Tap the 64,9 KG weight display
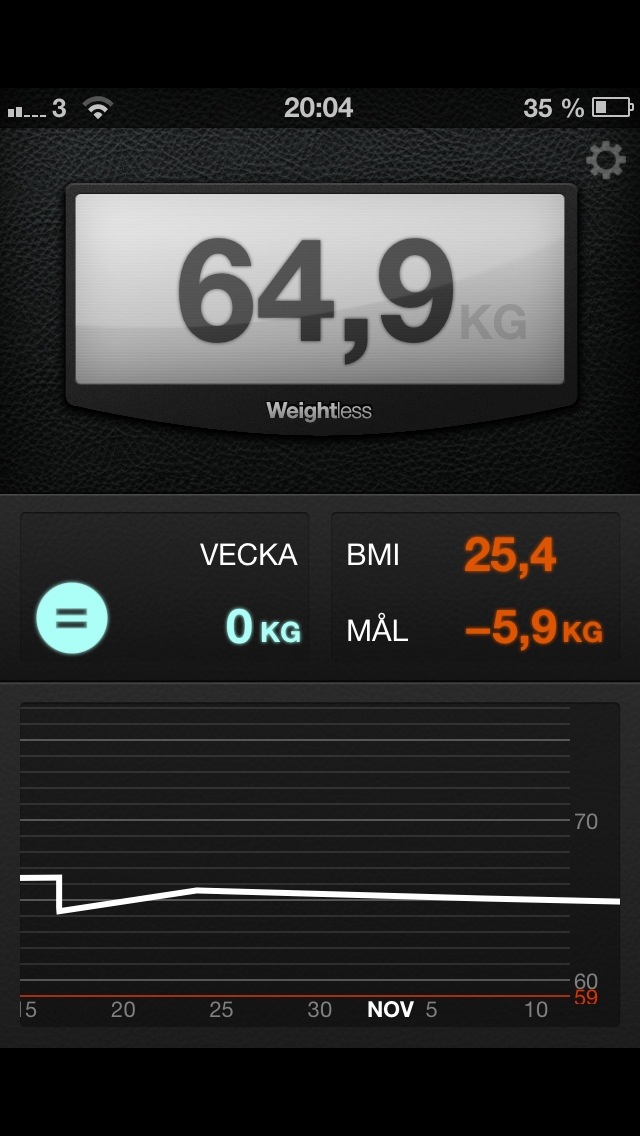 320,290
